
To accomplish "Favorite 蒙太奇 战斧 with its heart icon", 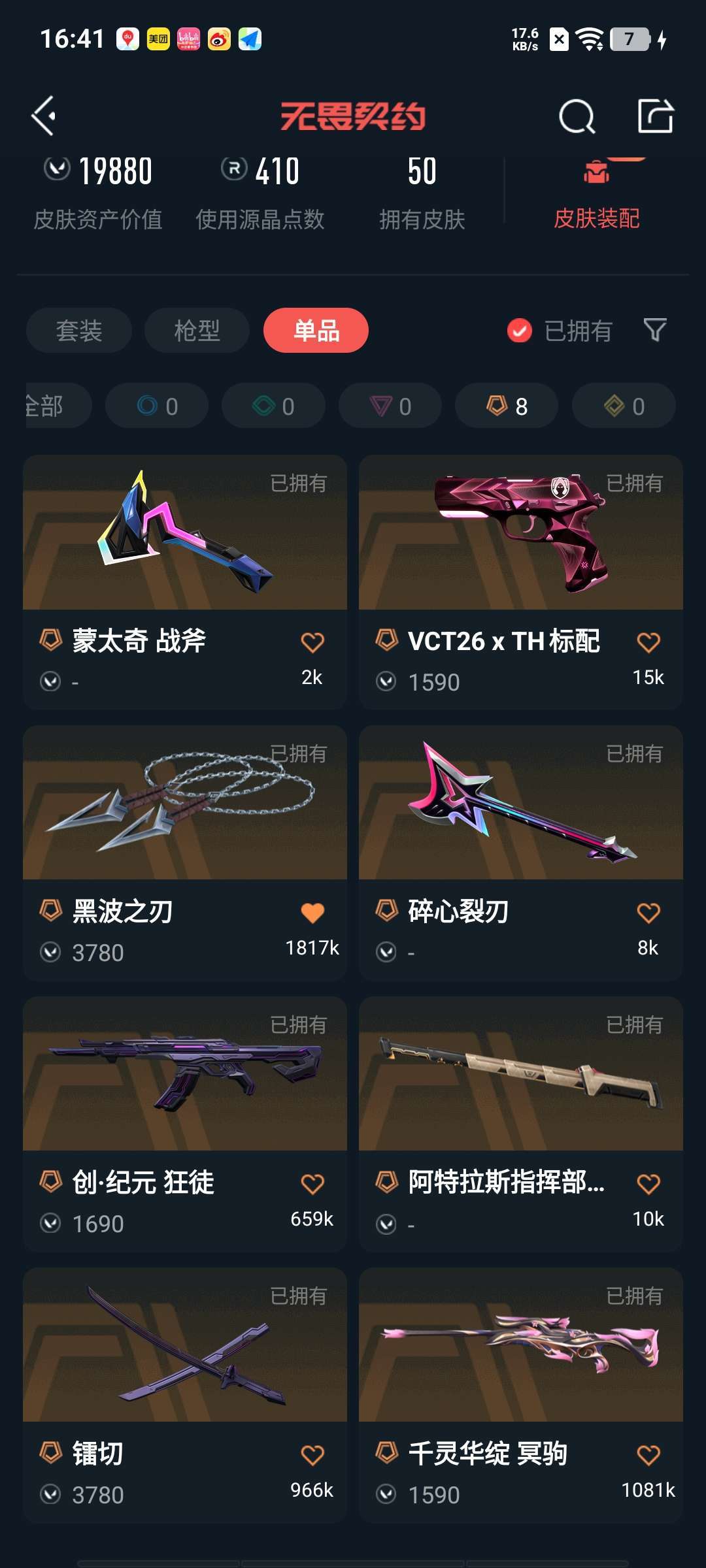I will coord(312,642).
